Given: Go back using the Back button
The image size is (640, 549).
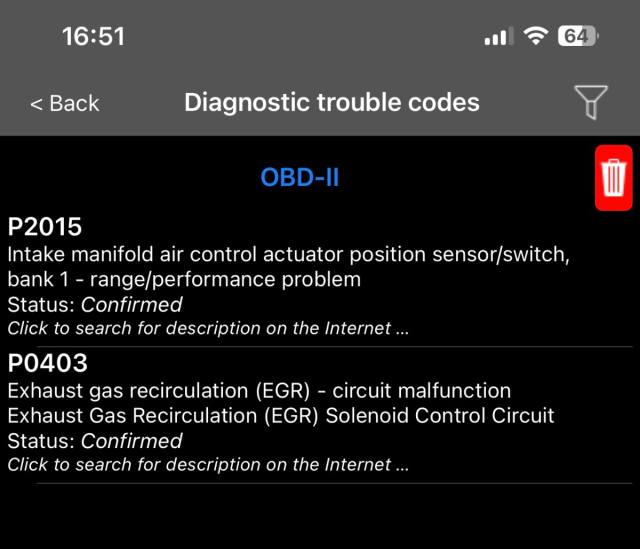Looking at the screenshot, I should pyautogui.click(x=65, y=103).
